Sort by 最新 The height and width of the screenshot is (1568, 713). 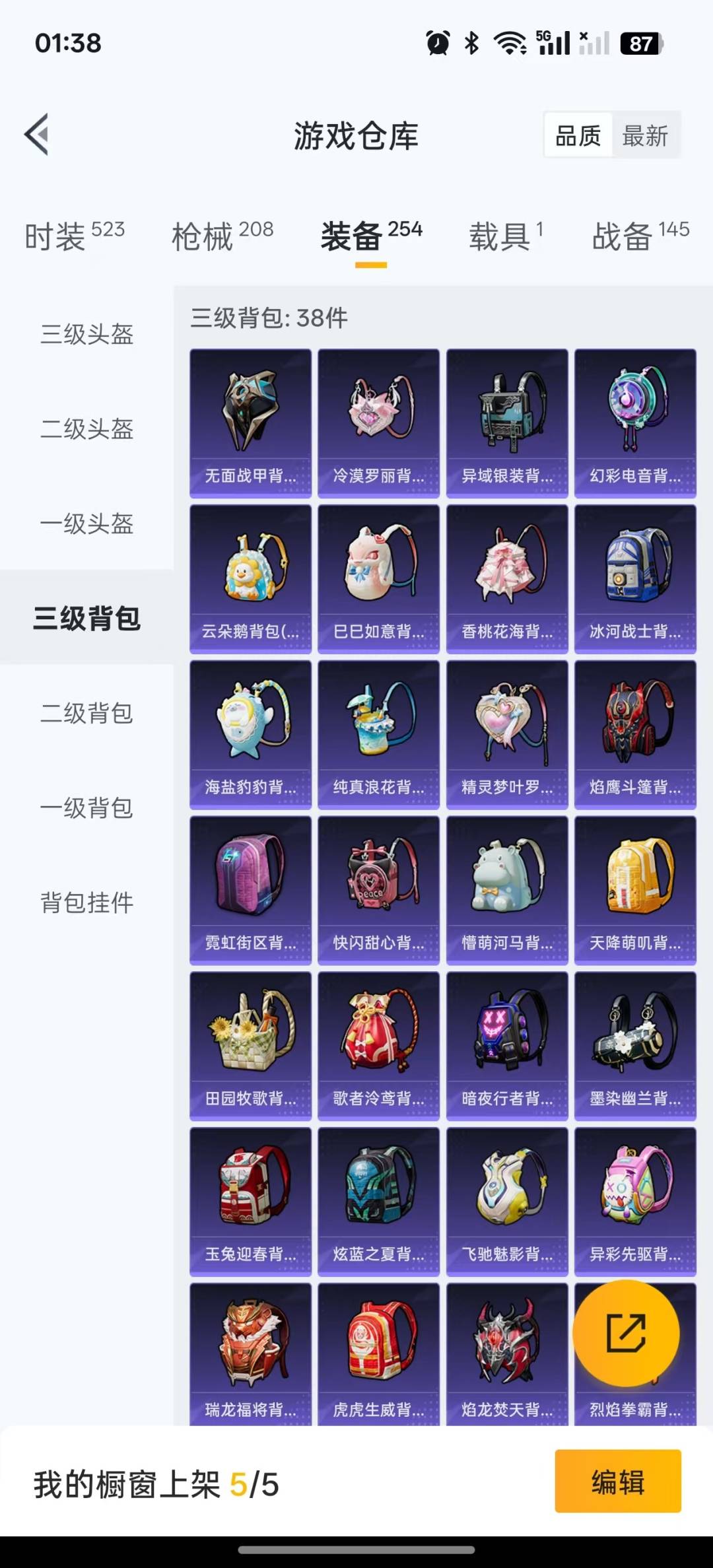point(645,136)
